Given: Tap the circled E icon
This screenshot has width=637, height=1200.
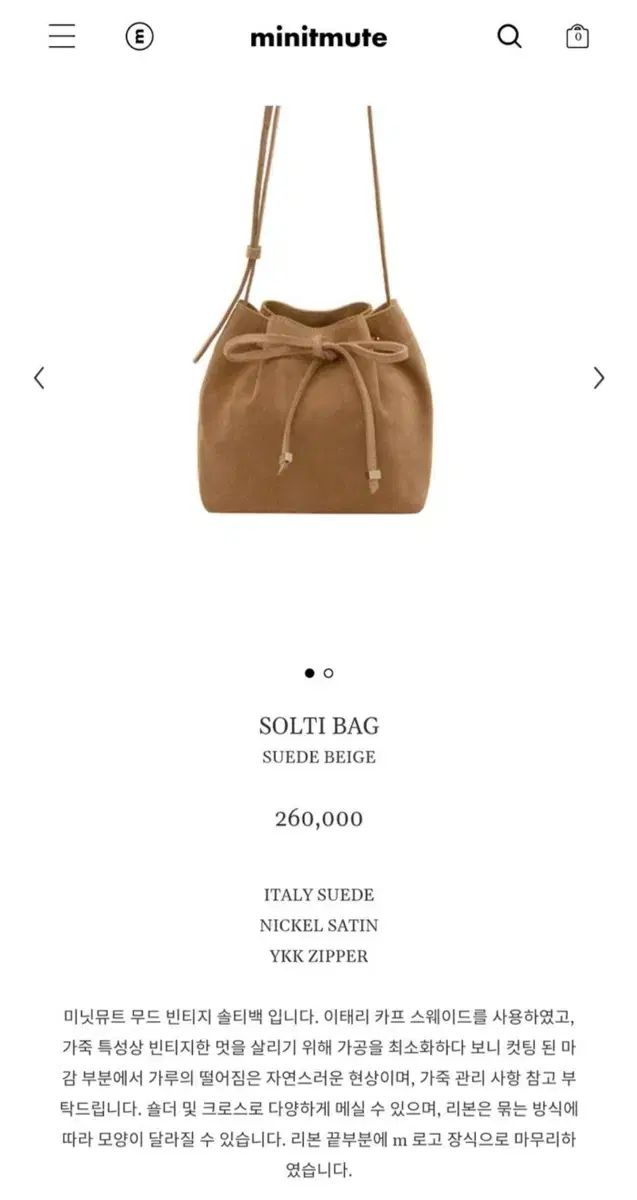Looking at the screenshot, I should coord(139,37).
